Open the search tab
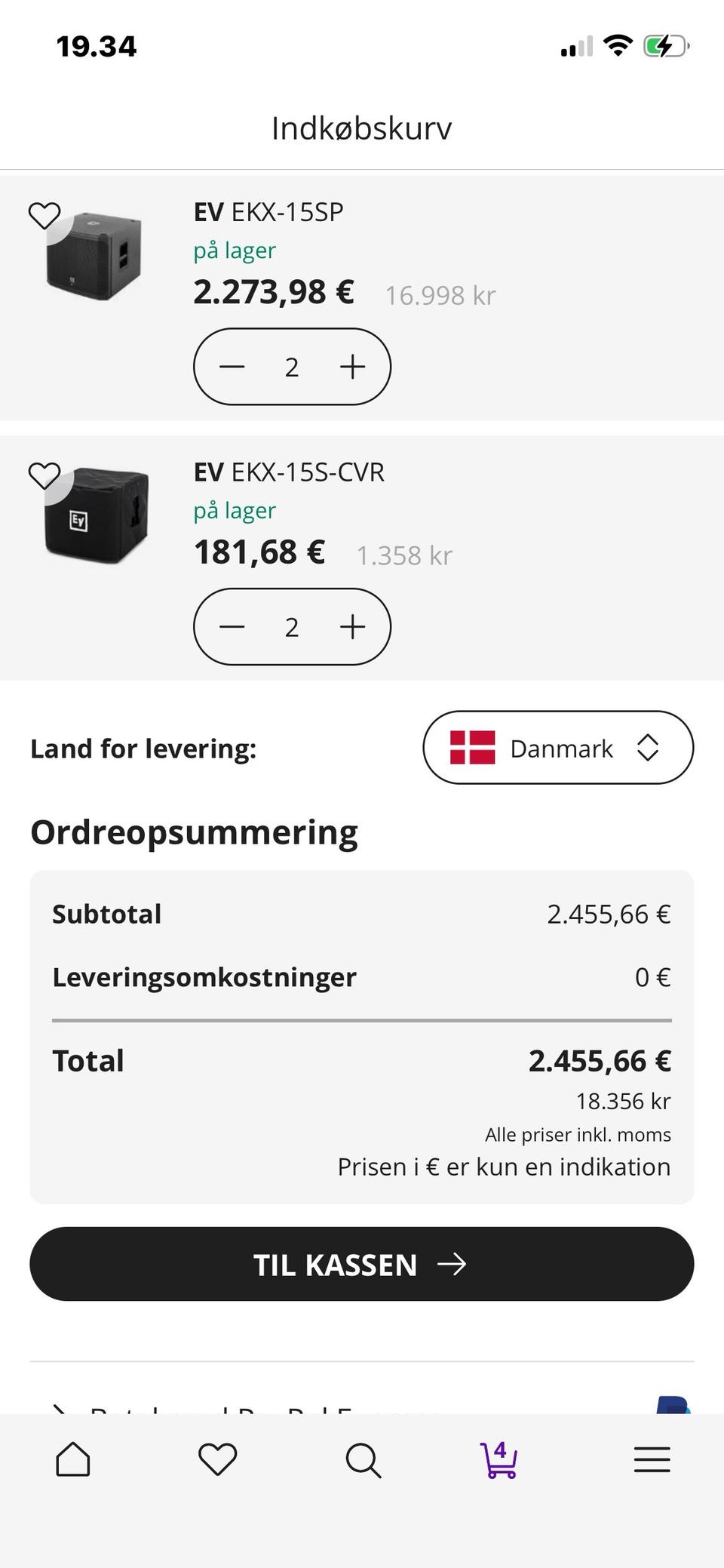The width and height of the screenshot is (724, 1568). [x=363, y=1460]
